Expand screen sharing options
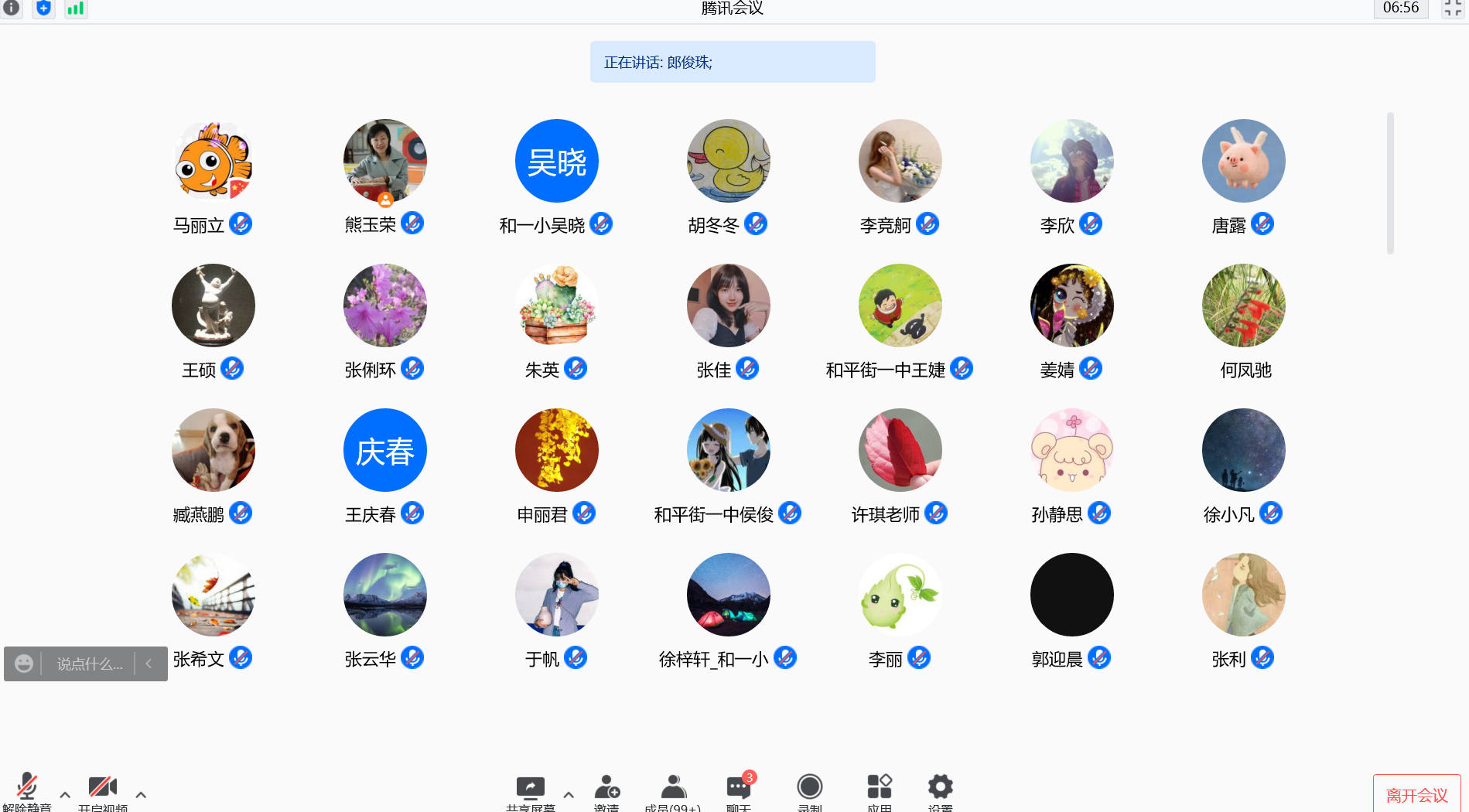 coord(569,794)
